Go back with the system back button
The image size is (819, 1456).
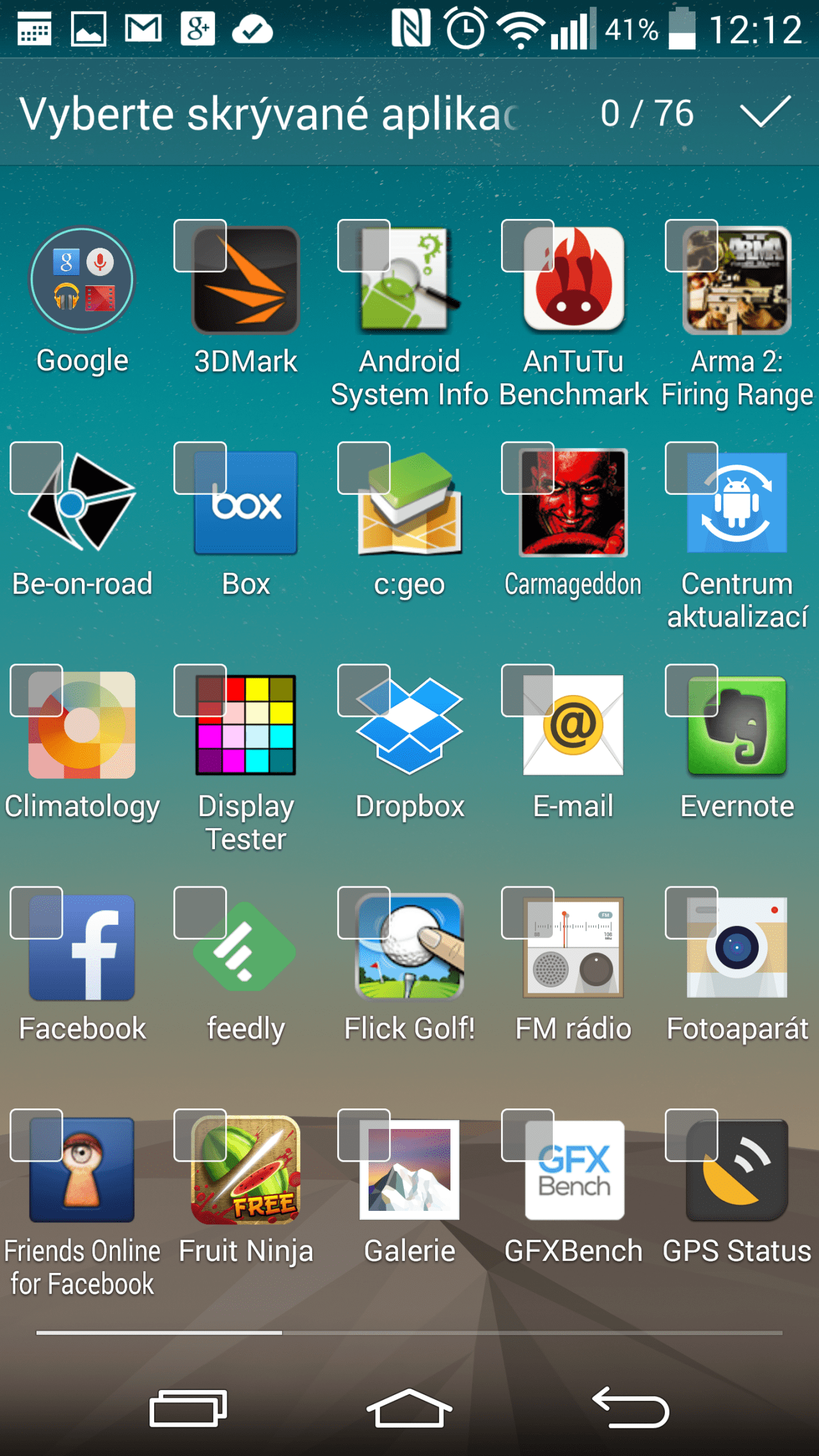[630, 1408]
